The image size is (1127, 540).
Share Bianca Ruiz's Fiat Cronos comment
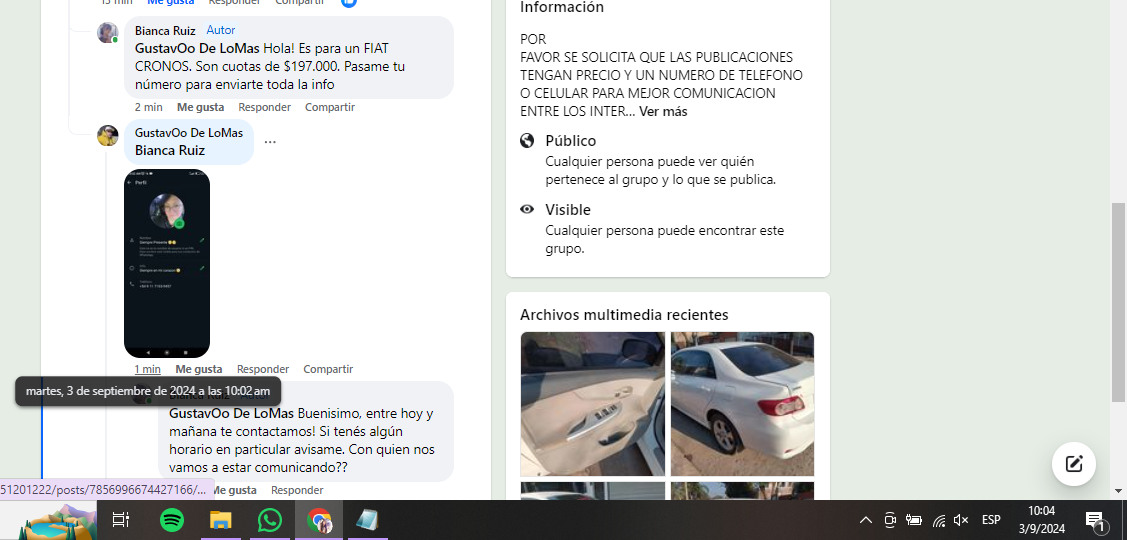click(x=329, y=107)
